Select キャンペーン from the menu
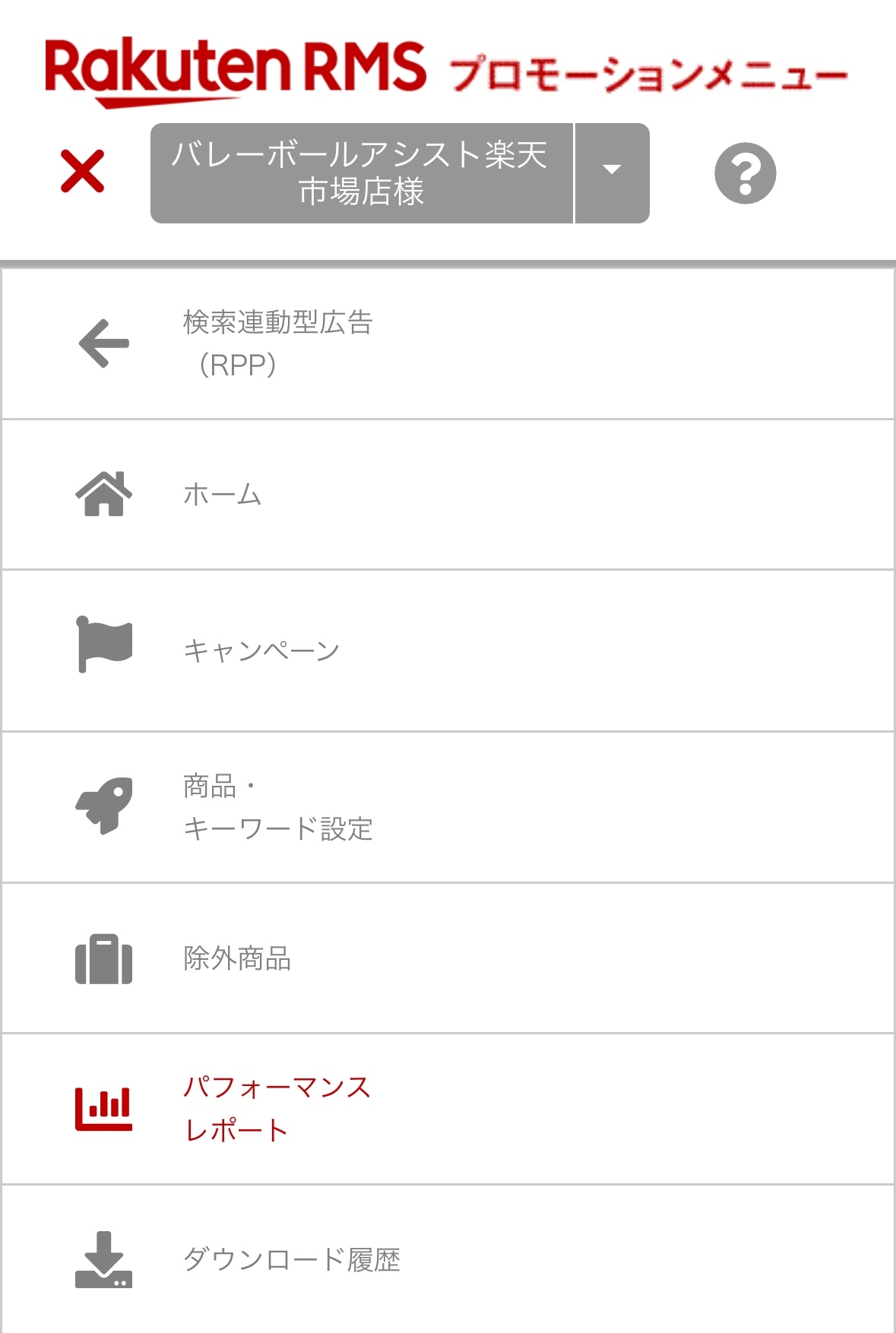Viewport: 896px width, 1333px height. [261, 651]
